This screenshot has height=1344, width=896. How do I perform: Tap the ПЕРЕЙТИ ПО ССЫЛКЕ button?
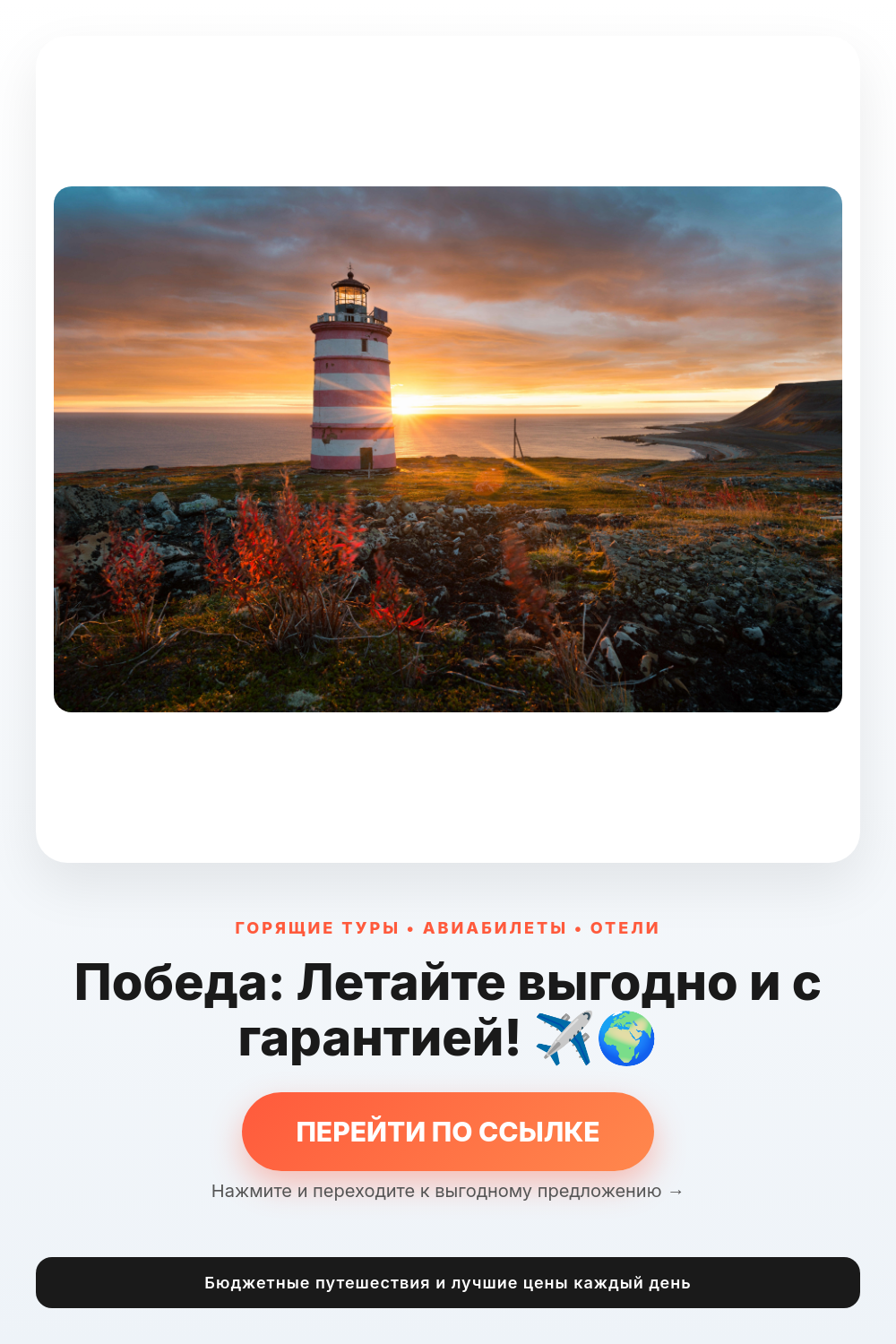tap(448, 1132)
